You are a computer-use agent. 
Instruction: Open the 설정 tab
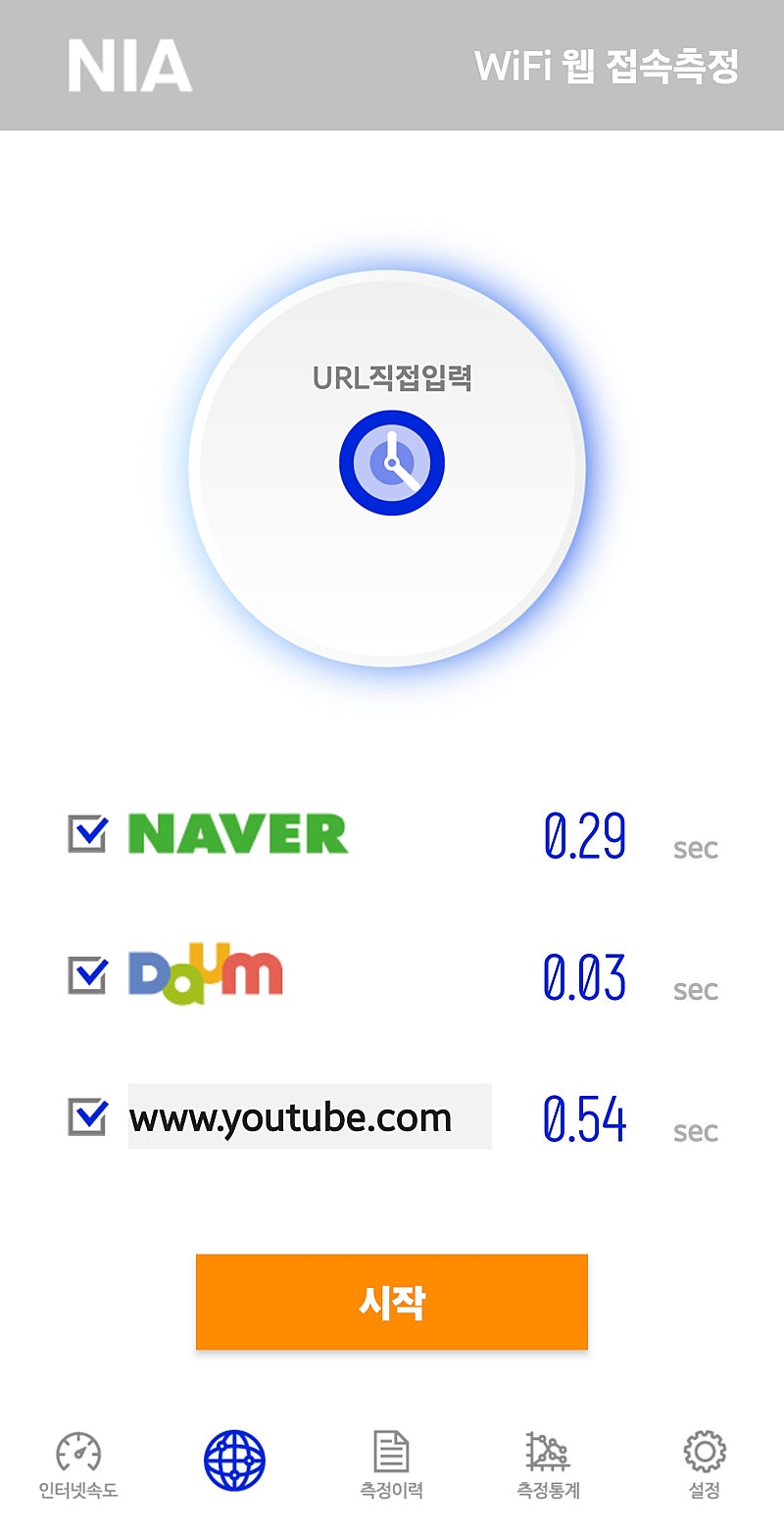tap(704, 1464)
